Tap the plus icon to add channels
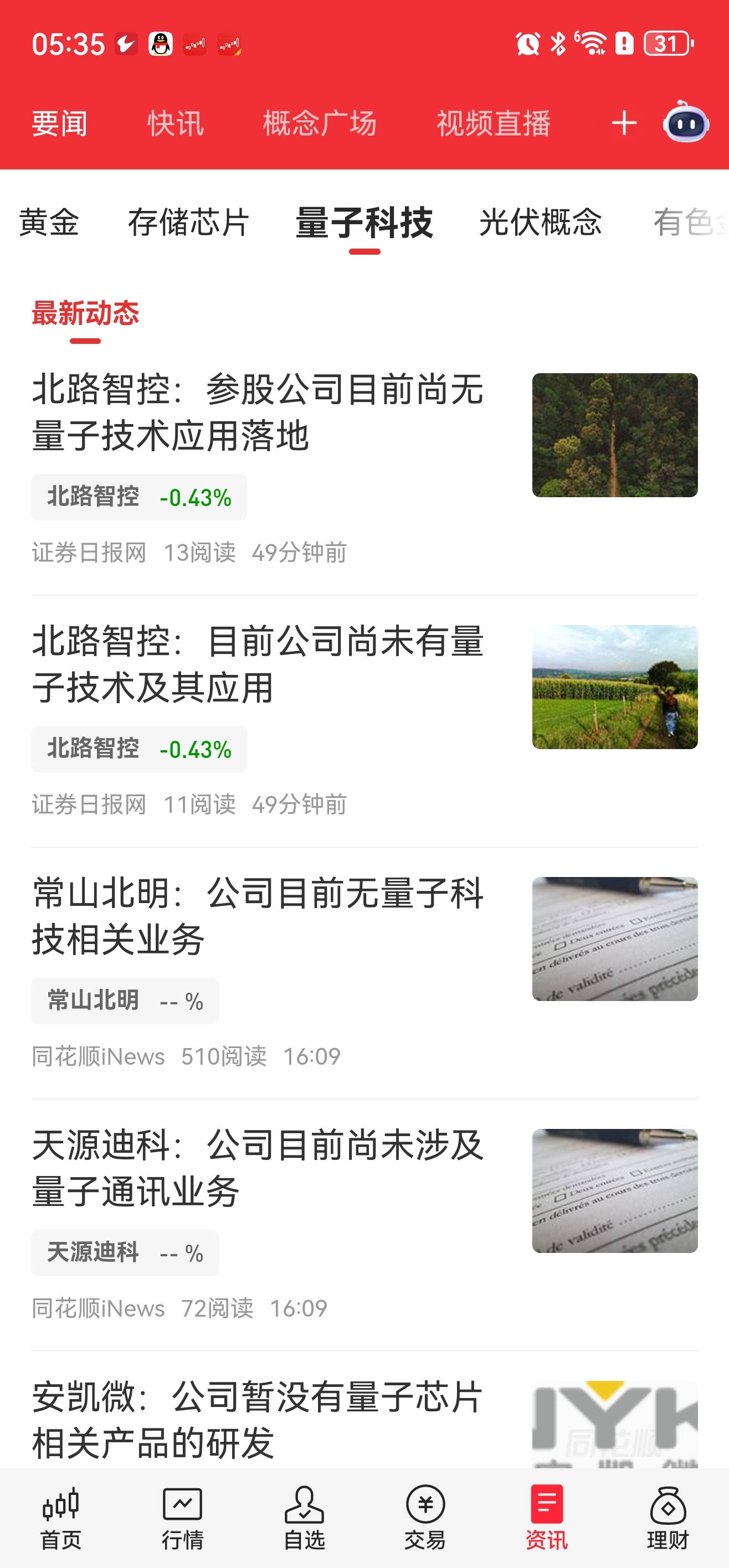The height and width of the screenshot is (1568, 729). point(624,123)
